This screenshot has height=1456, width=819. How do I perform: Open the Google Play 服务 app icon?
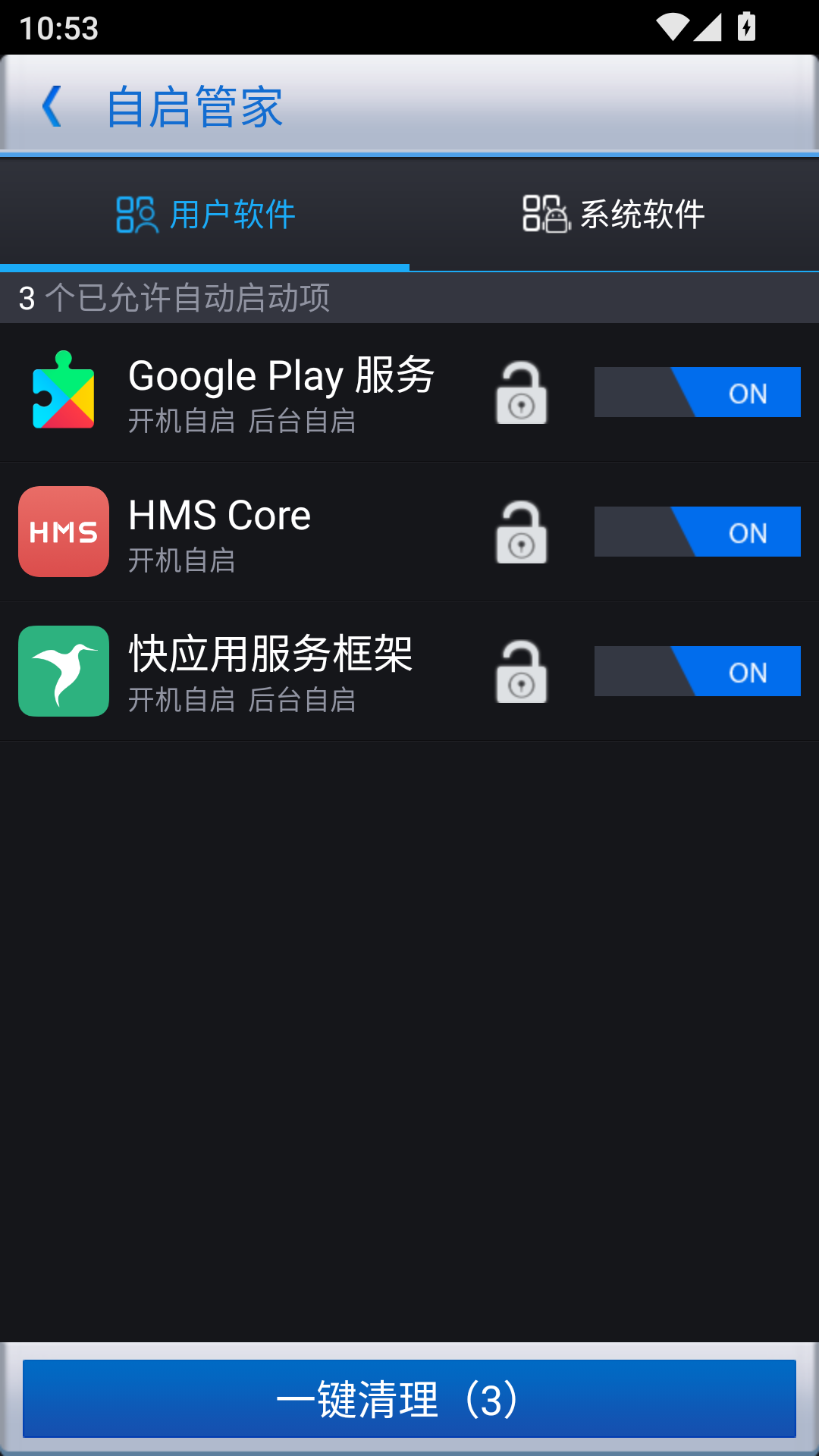click(x=63, y=393)
